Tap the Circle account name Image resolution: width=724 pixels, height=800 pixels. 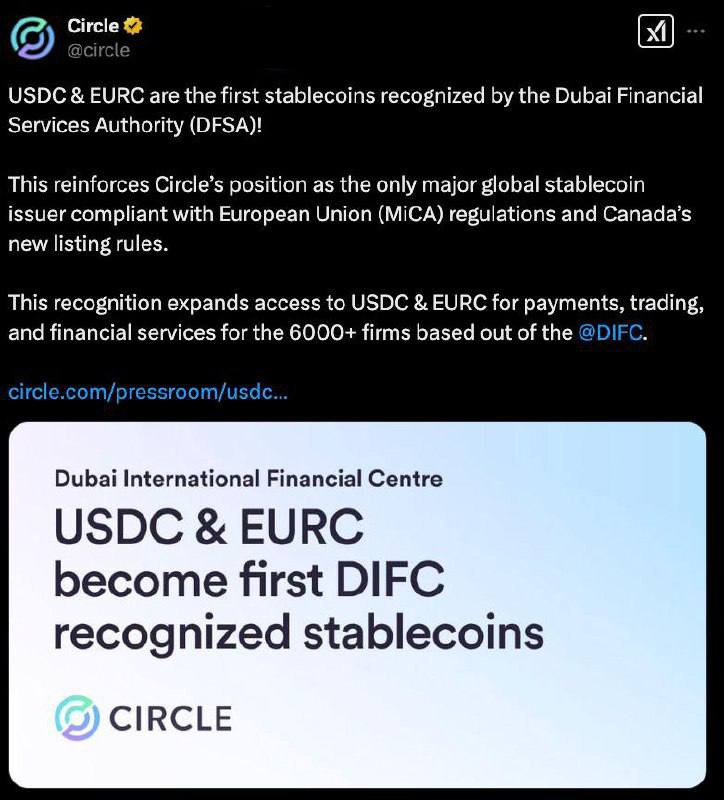coord(93,25)
